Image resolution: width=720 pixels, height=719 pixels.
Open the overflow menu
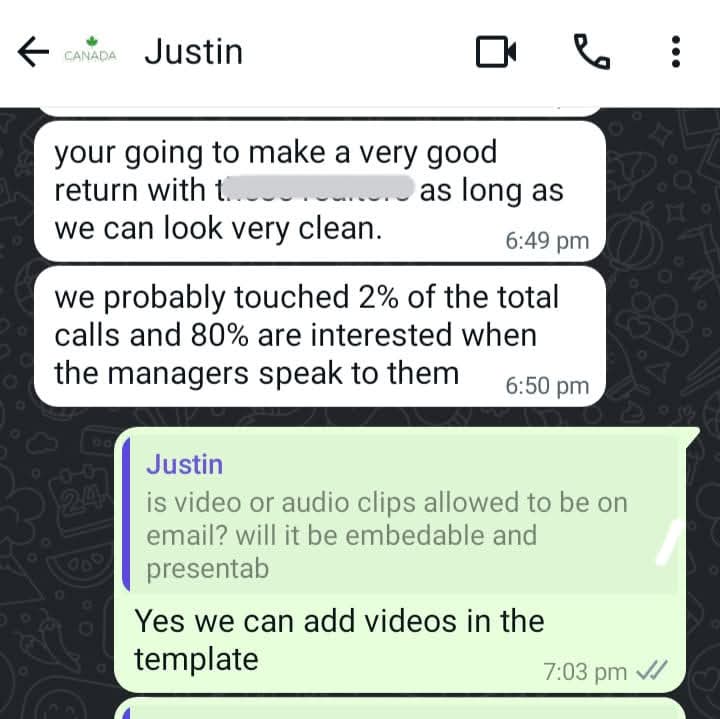click(677, 51)
